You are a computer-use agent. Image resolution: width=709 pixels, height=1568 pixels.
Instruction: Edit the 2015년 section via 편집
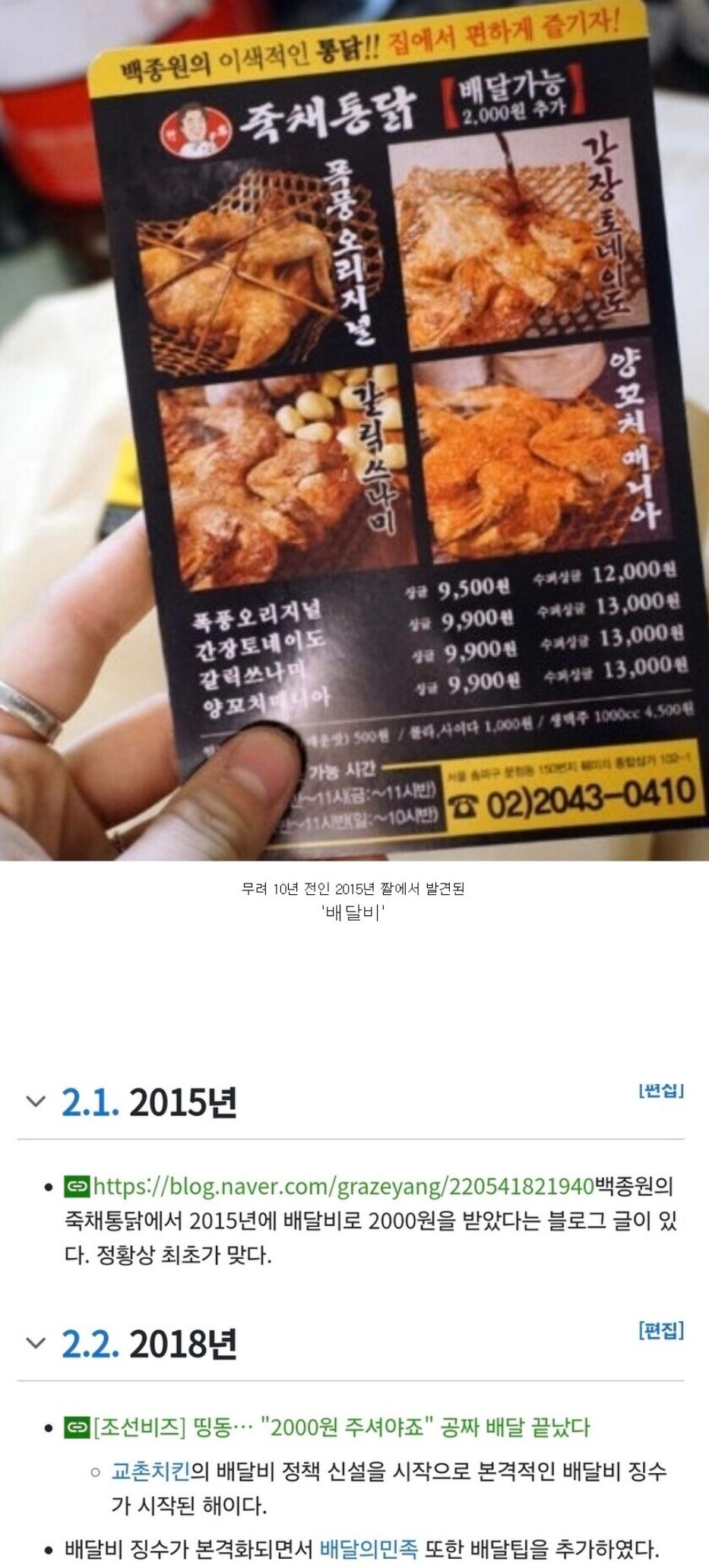[660, 1091]
